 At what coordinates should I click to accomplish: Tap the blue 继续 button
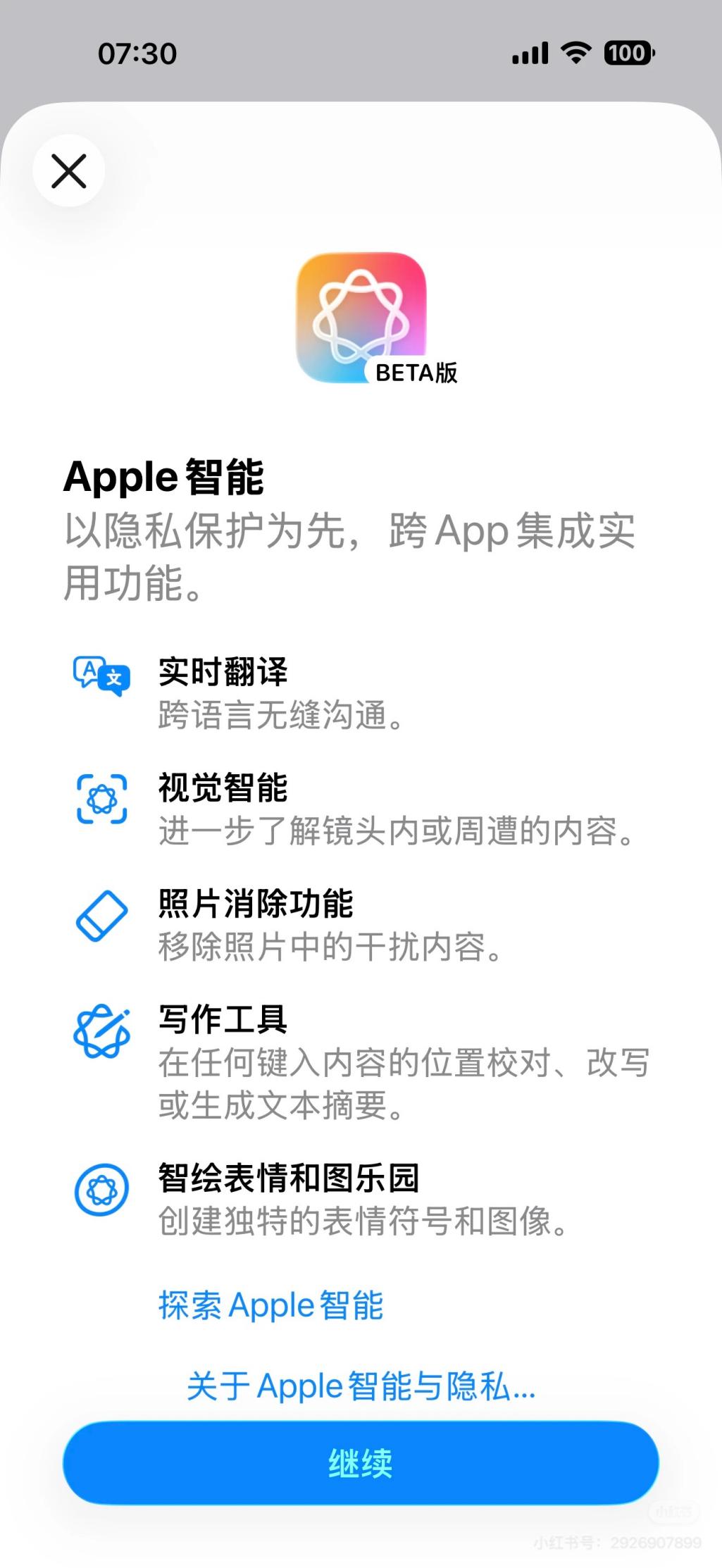tap(360, 1464)
